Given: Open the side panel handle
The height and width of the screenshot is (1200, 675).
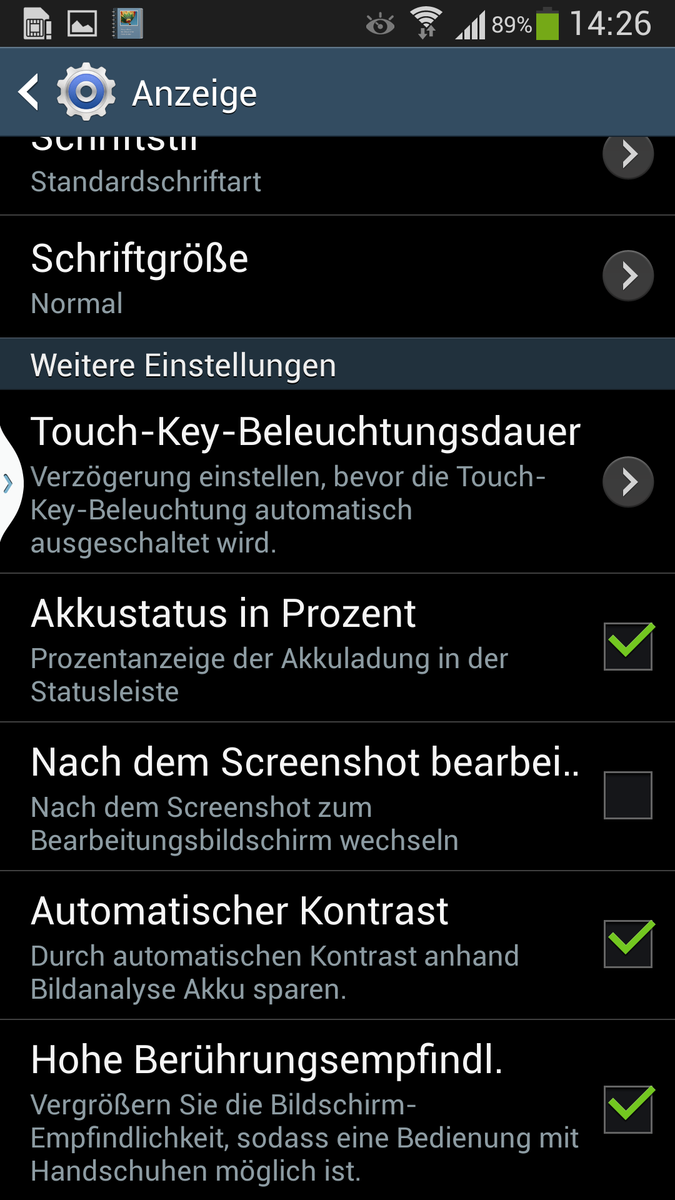Looking at the screenshot, I should (x=9, y=485).
